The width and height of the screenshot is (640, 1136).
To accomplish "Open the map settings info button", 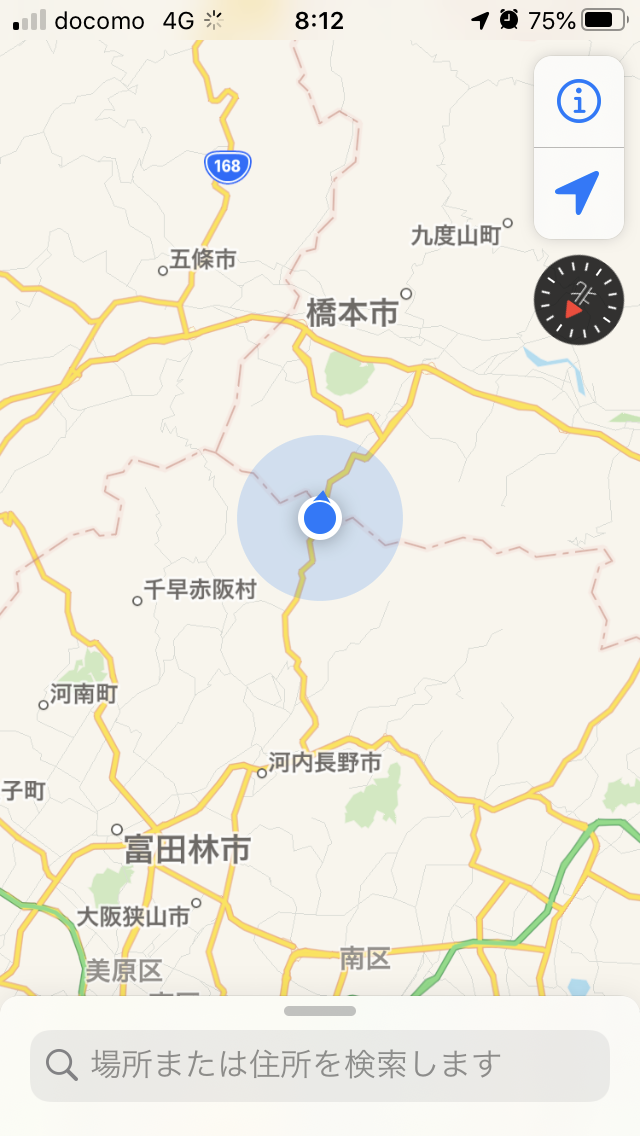I will tap(578, 101).
